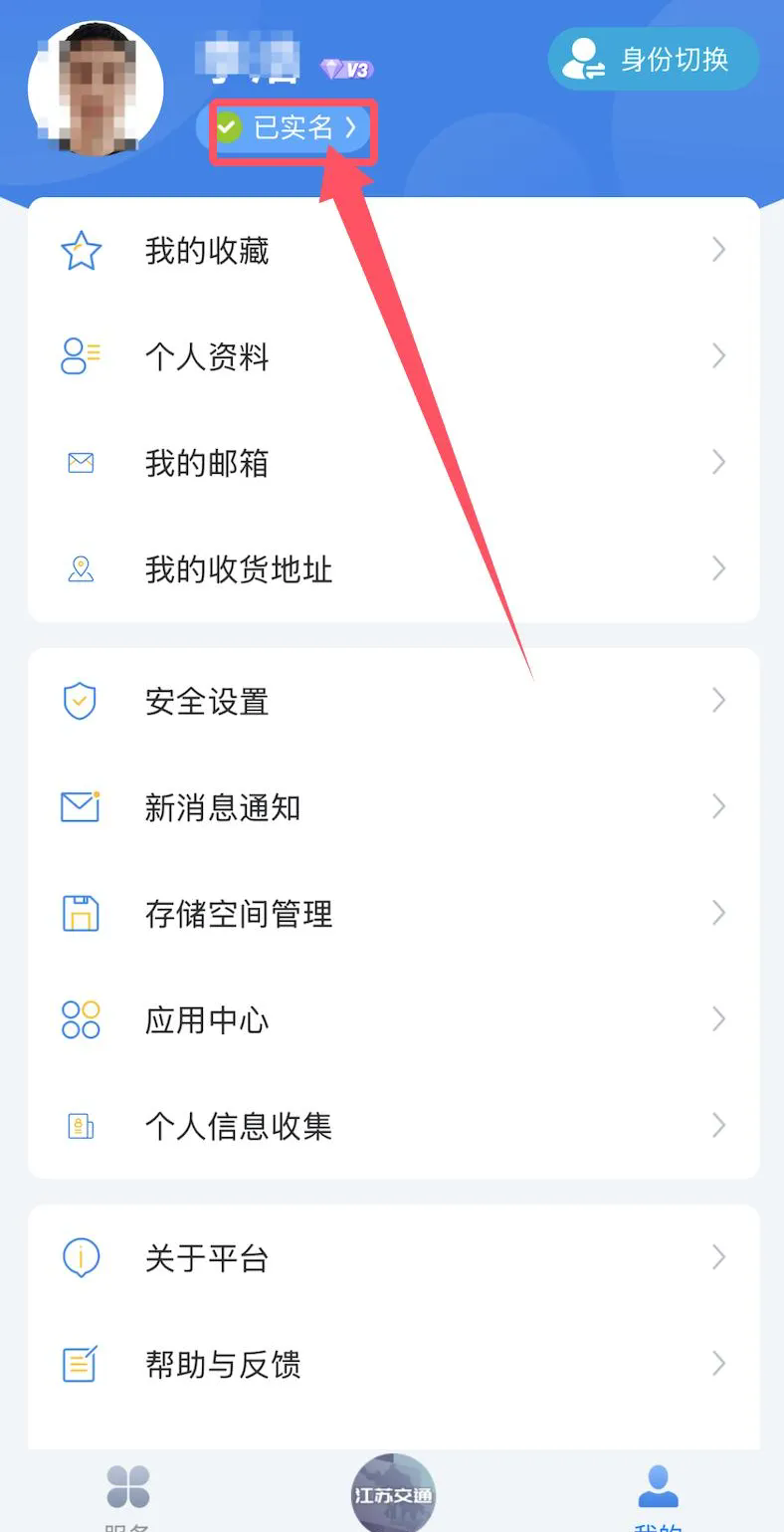The height and width of the screenshot is (1532, 784).
Task: Open 身份切换 identity switch
Action: 654,59
